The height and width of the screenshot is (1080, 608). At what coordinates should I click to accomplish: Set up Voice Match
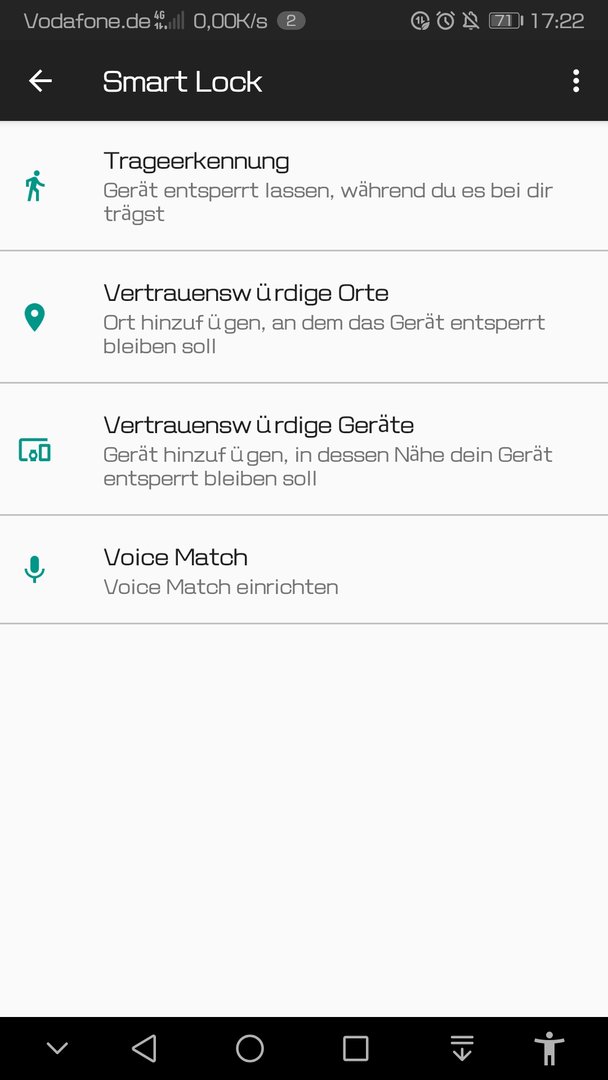304,570
